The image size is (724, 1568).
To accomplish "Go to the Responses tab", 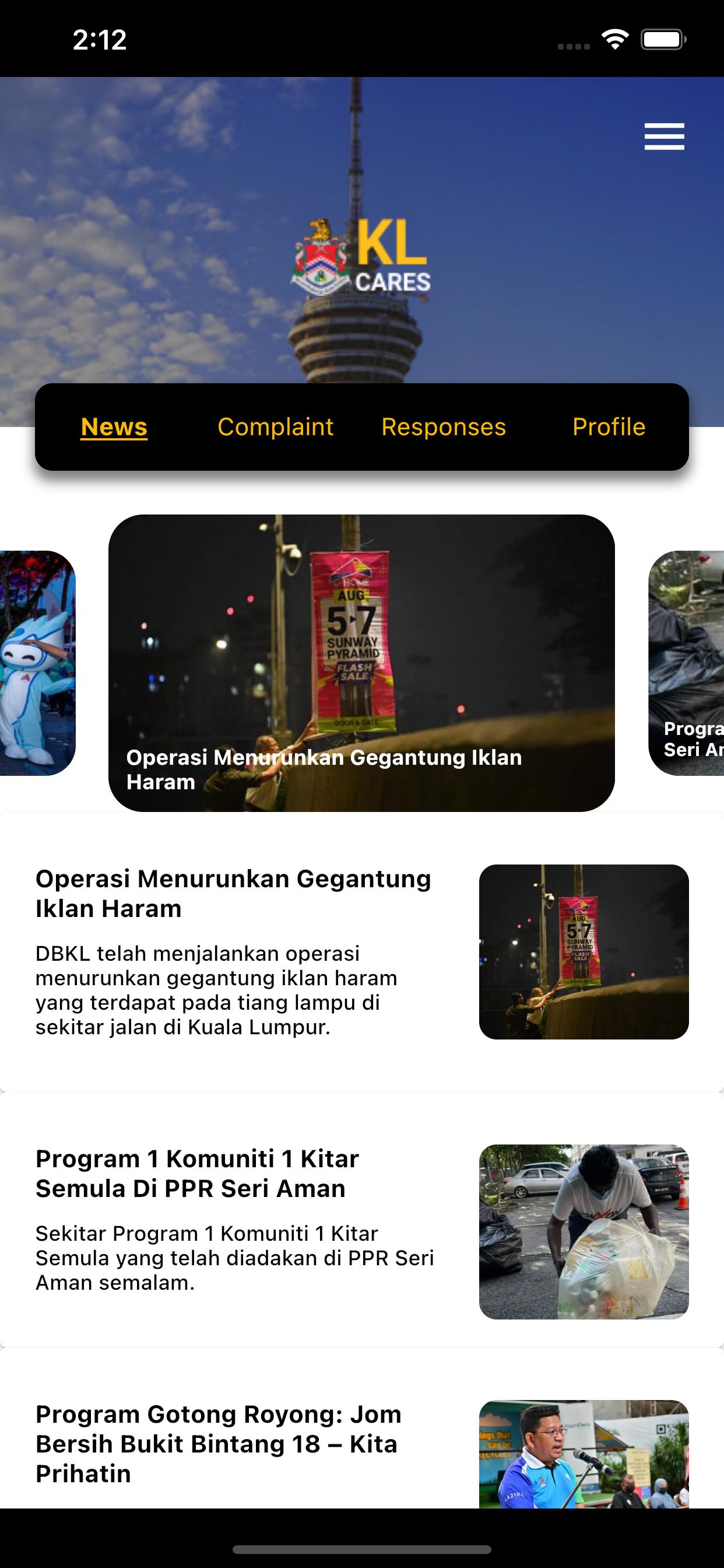I will coord(444,426).
